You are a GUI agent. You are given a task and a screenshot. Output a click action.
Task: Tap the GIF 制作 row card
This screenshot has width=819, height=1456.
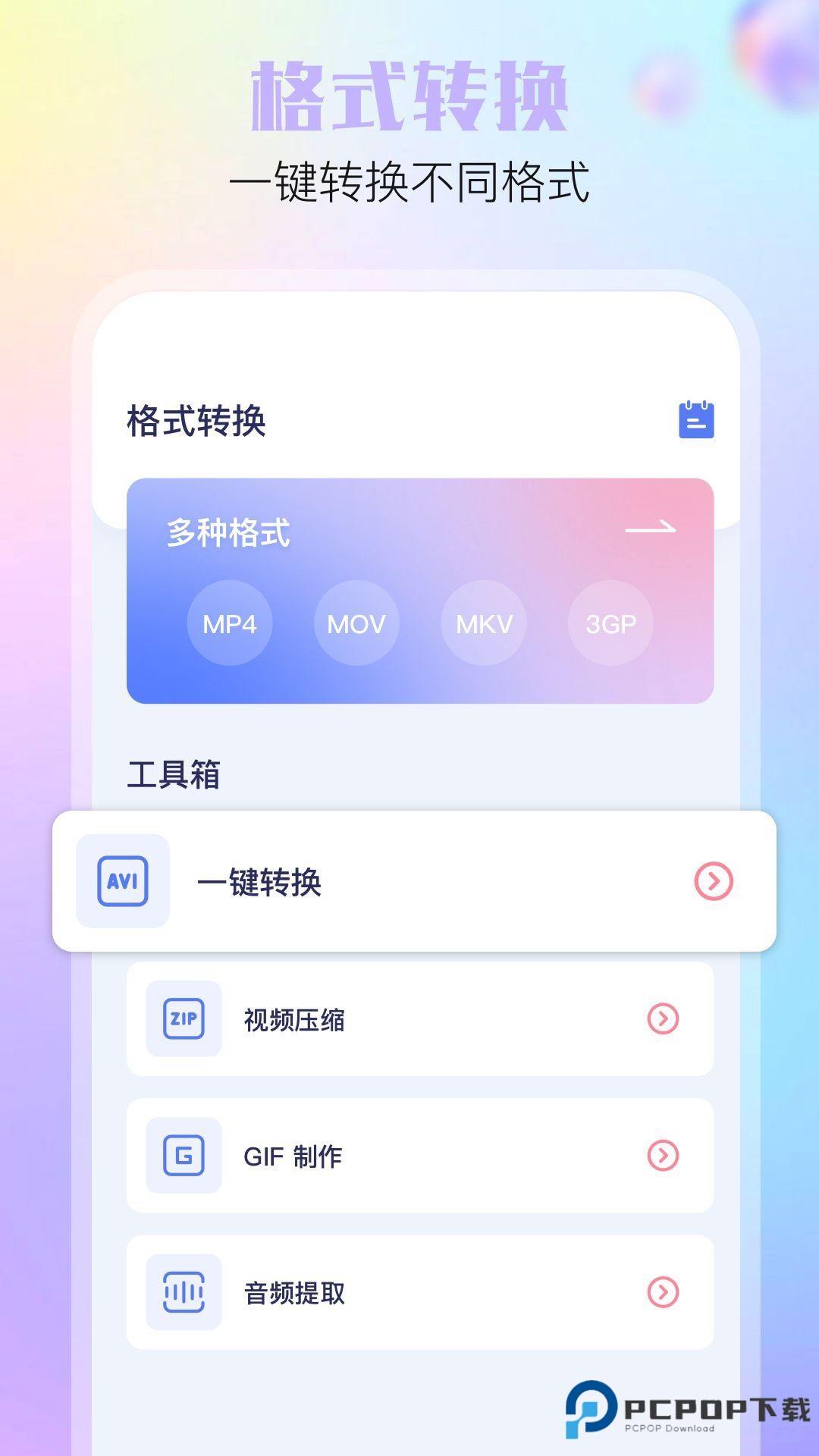(422, 1156)
